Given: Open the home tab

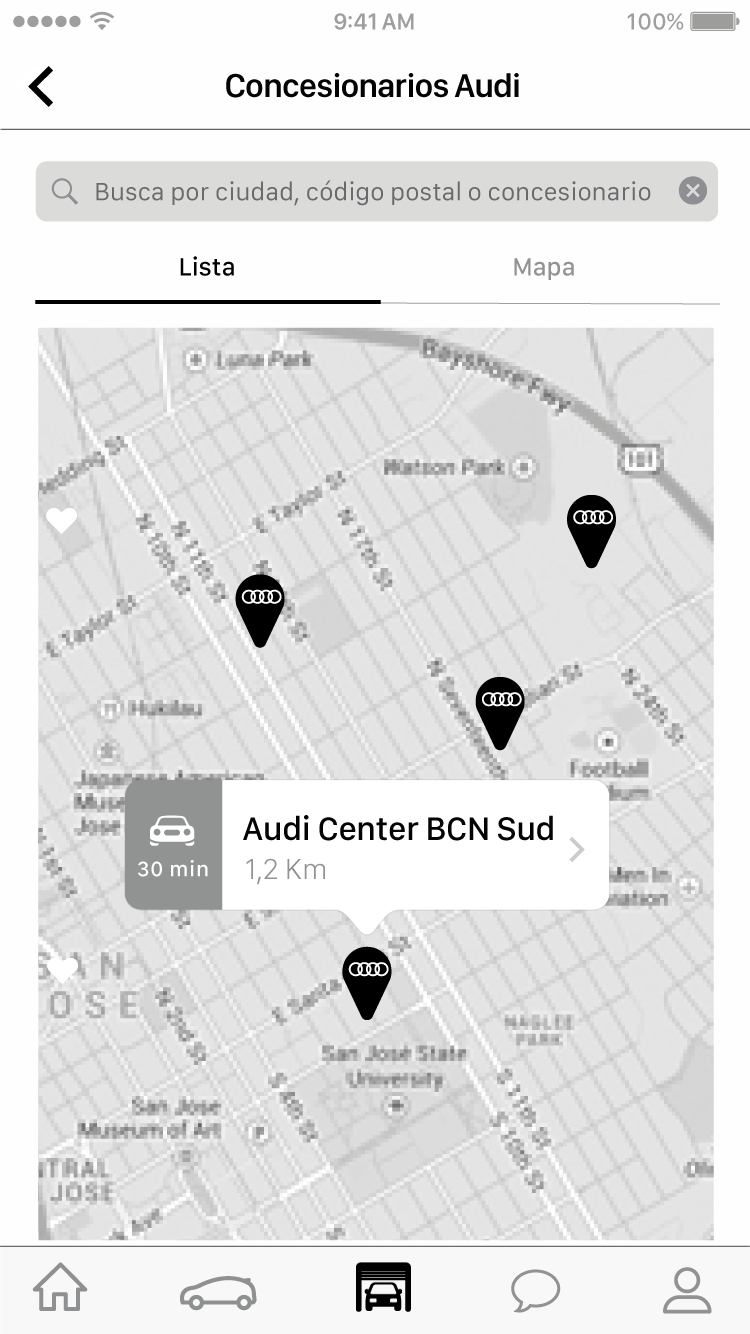Looking at the screenshot, I should coord(60,1290).
